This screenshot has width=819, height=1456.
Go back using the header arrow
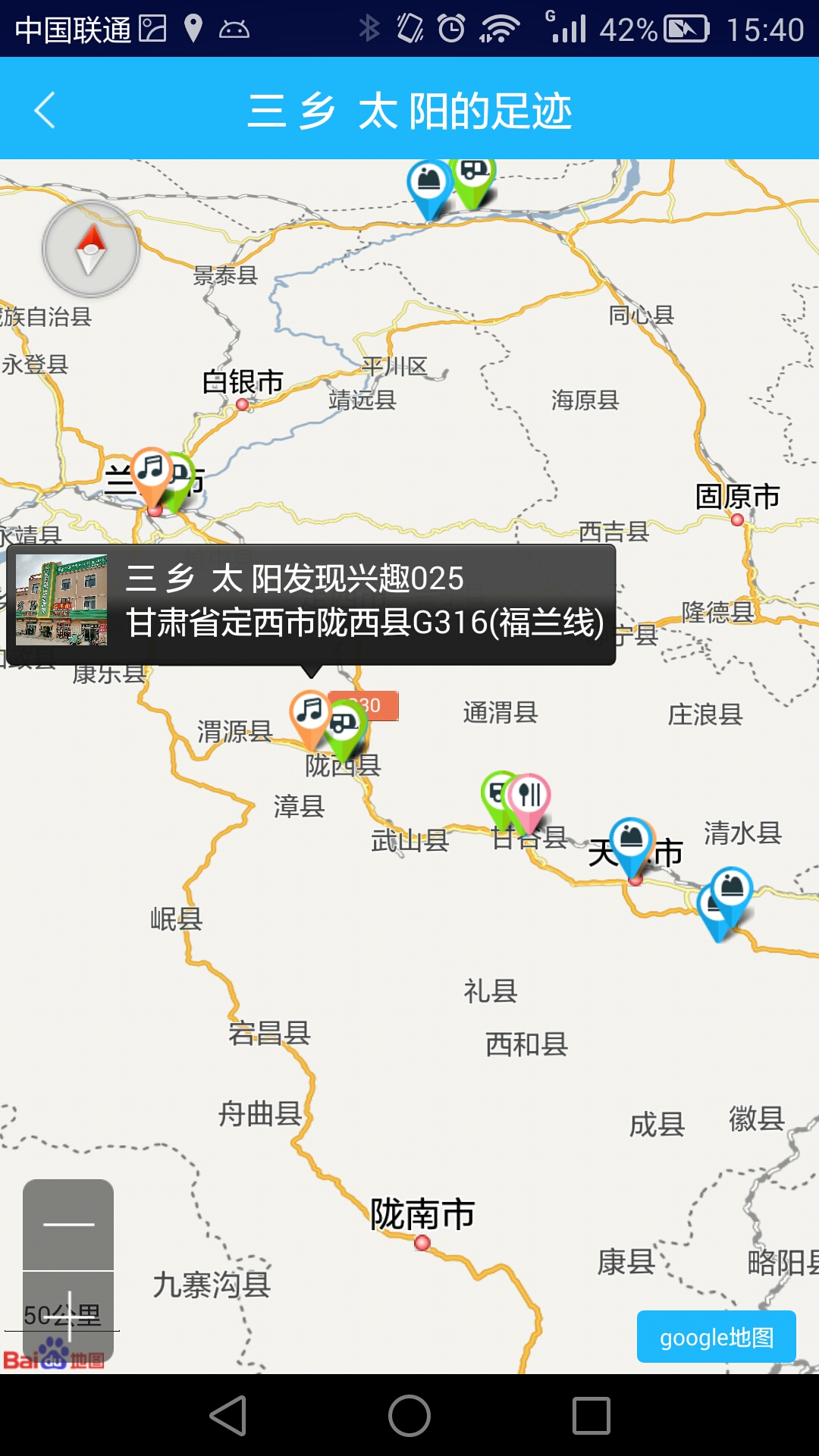pos(45,111)
